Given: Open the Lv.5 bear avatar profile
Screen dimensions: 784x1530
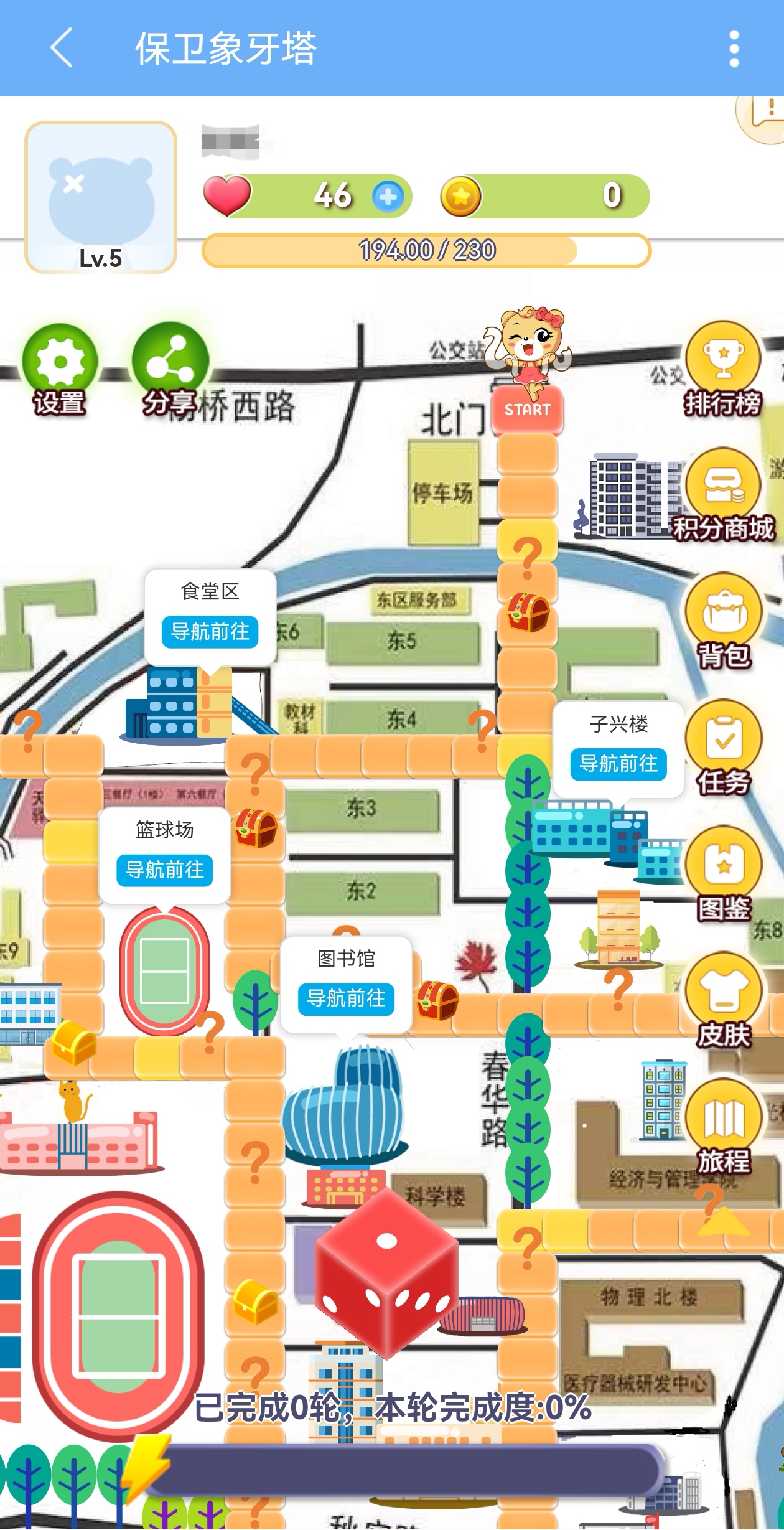Looking at the screenshot, I should coord(101,198).
